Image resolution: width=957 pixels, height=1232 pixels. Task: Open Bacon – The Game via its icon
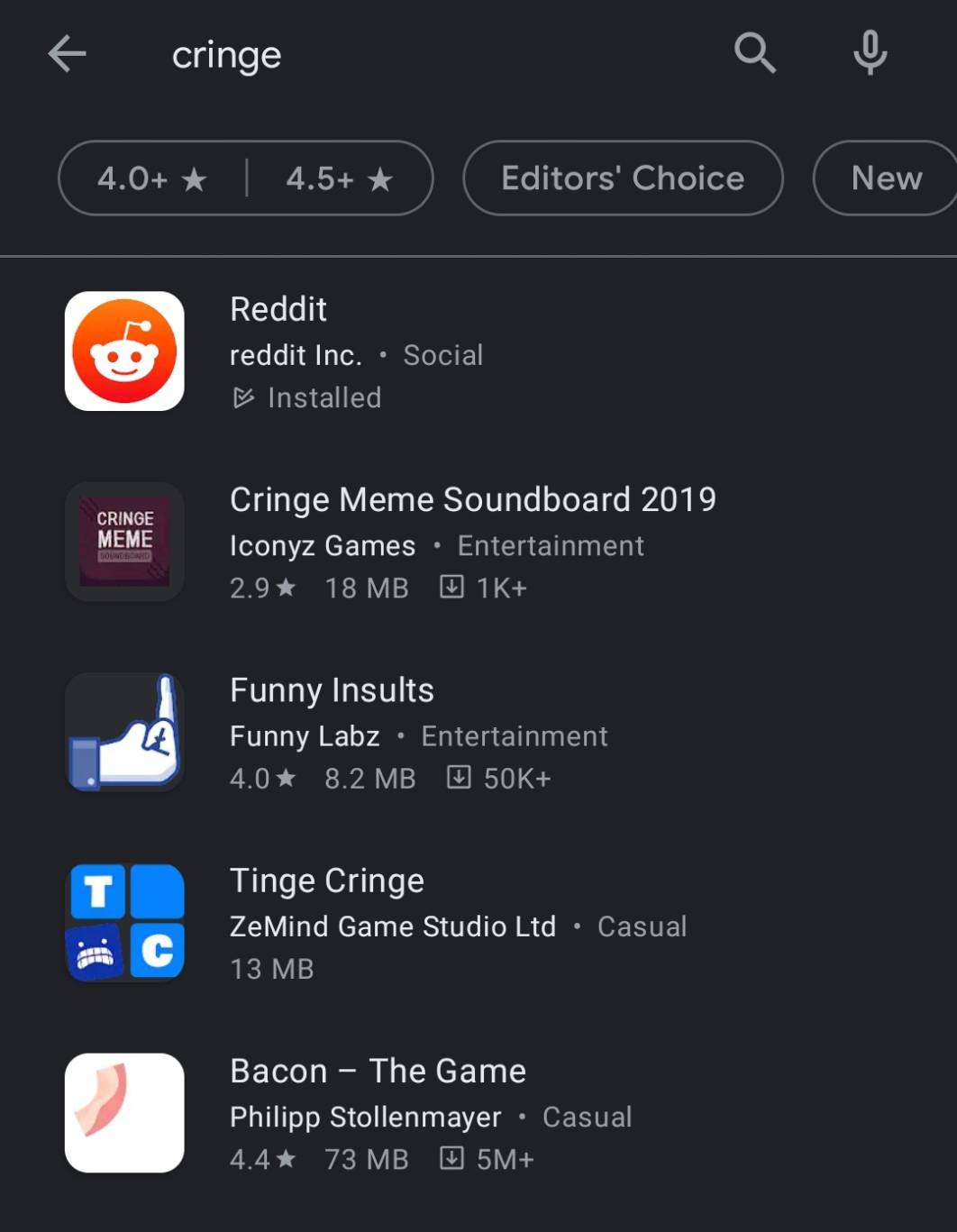(124, 1113)
